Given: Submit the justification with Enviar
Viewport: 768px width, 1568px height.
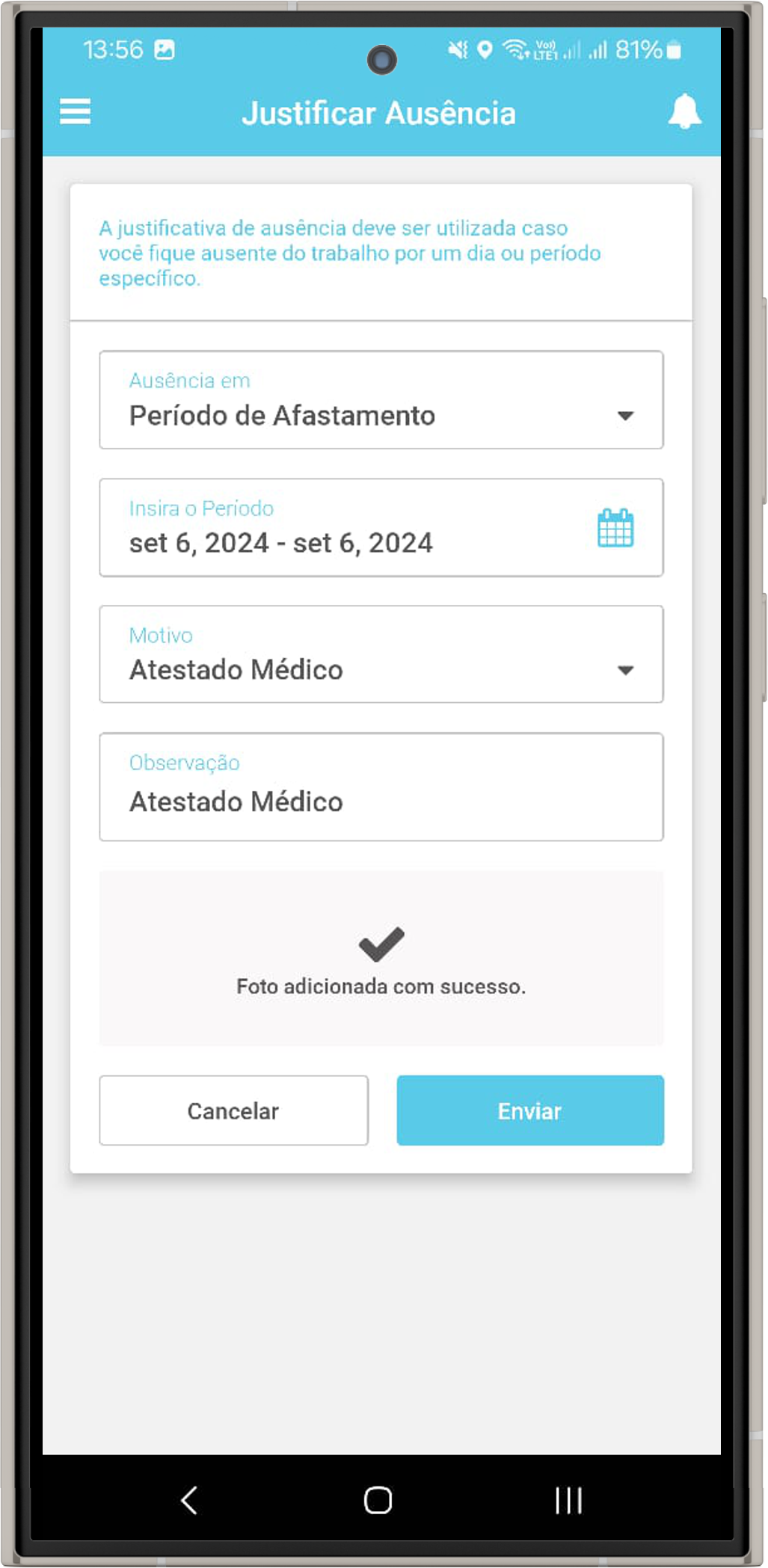Looking at the screenshot, I should click(x=529, y=1110).
